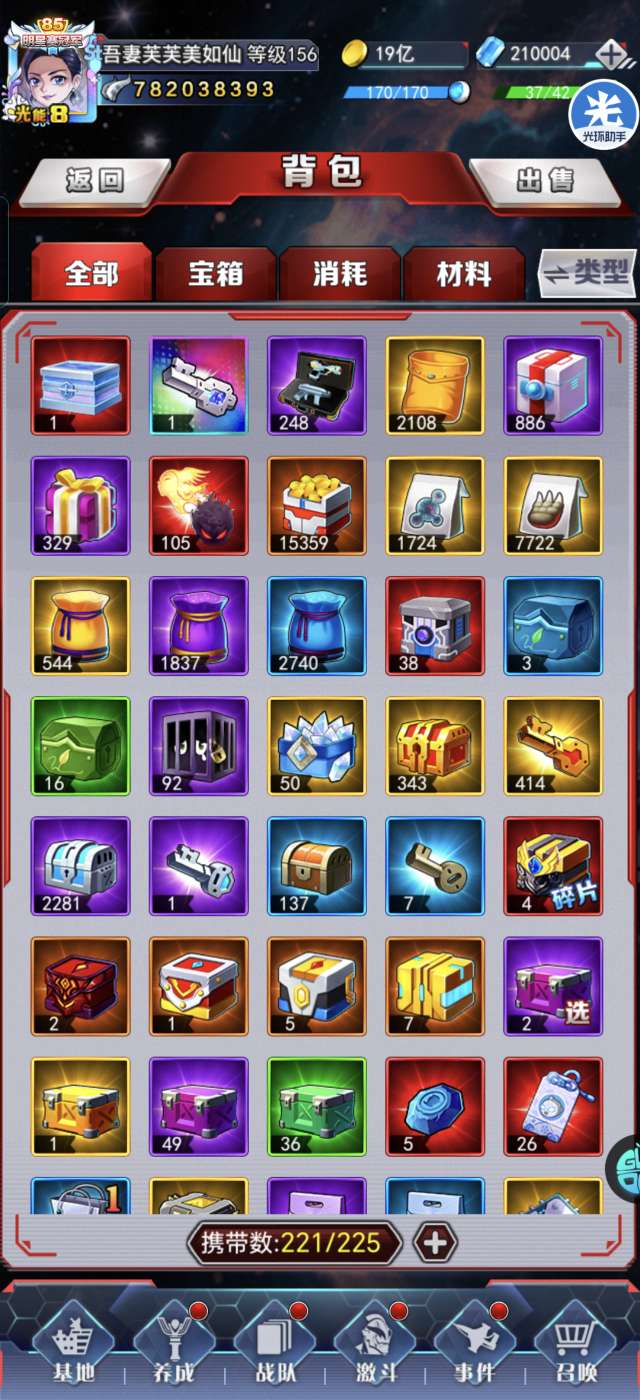Viewport: 640px width, 1400px height.
Task: Switch to the 宝箱 tab
Action: point(216,272)
